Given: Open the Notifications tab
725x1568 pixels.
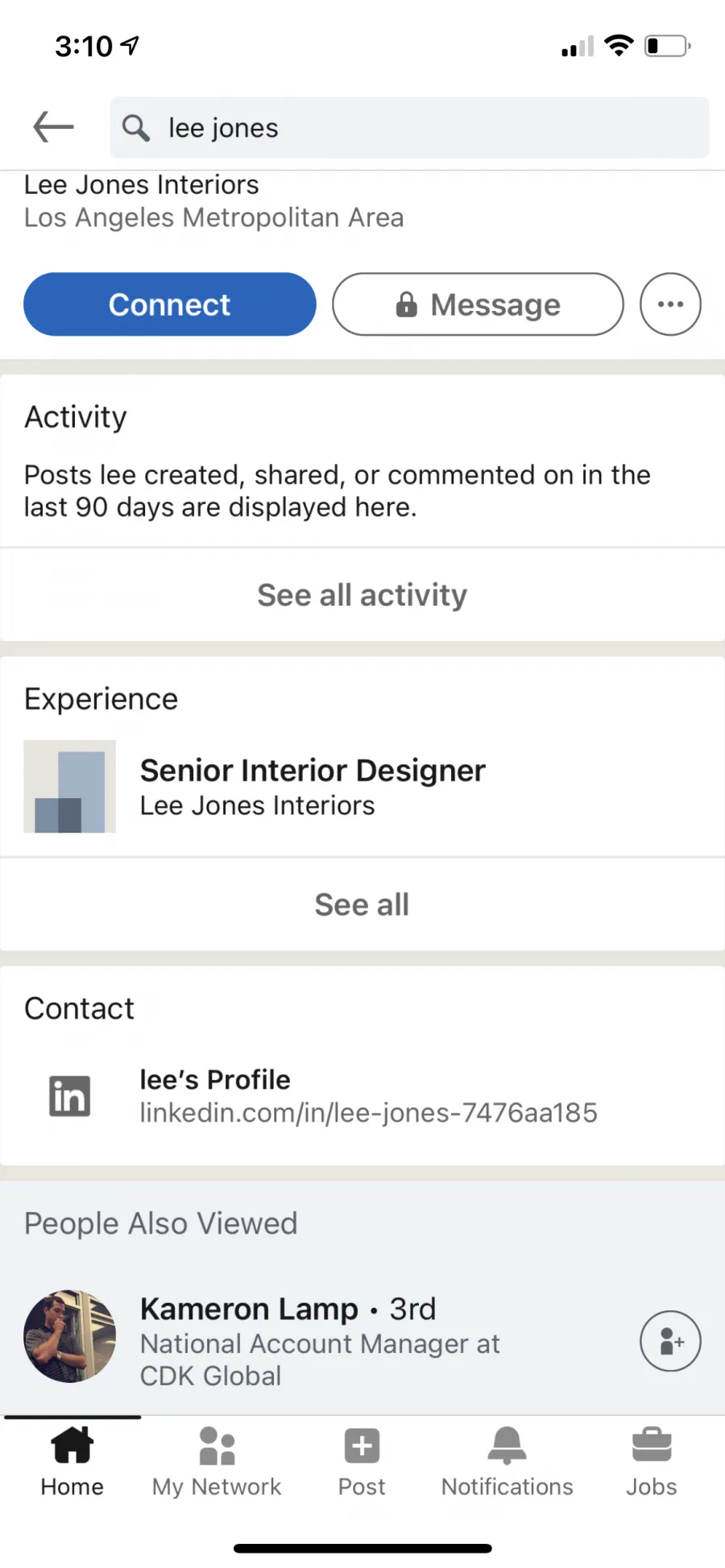Looking at the screenshot, I should 507,1462.
